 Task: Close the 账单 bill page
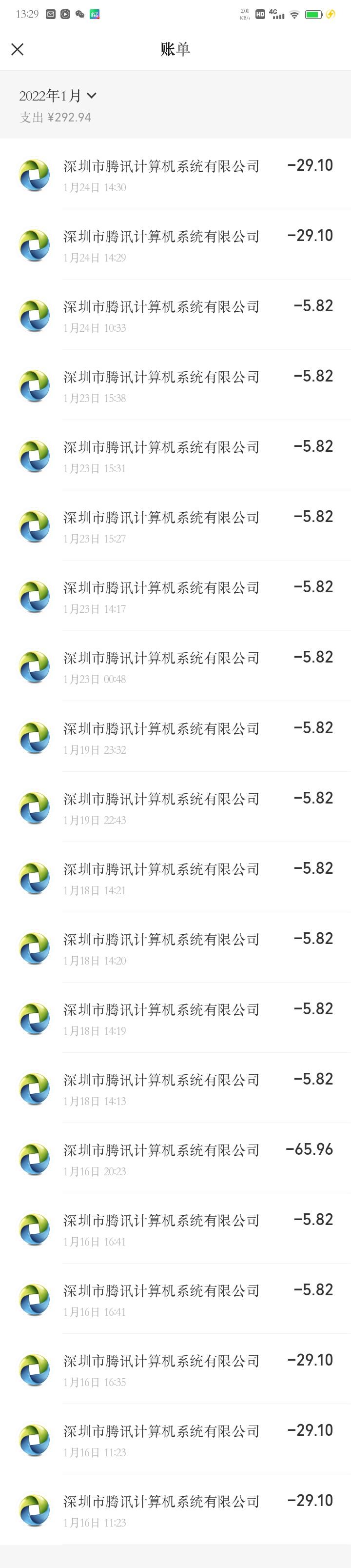(x=17, y=49)
